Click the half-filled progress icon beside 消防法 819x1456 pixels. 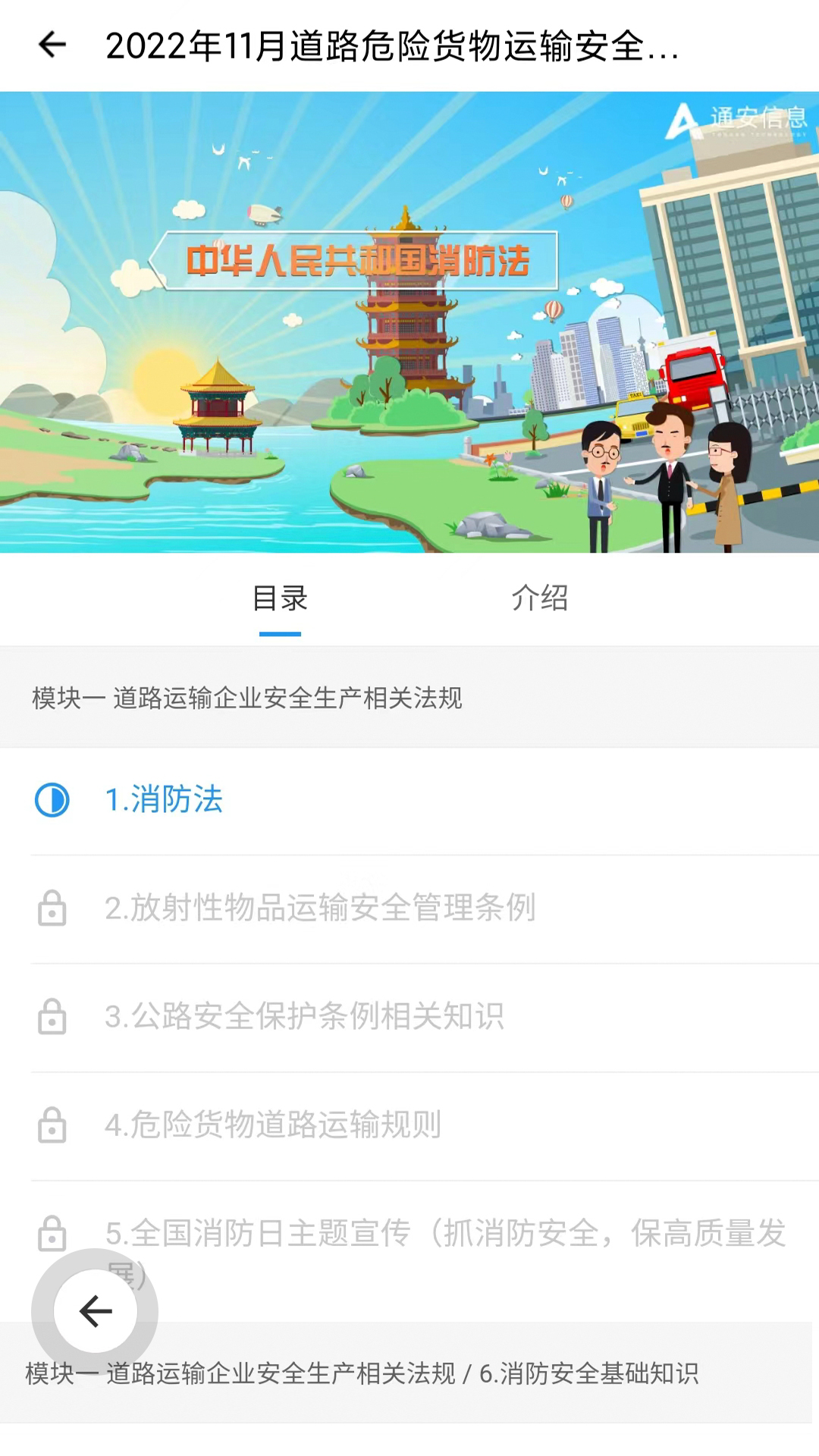[51, 799]
